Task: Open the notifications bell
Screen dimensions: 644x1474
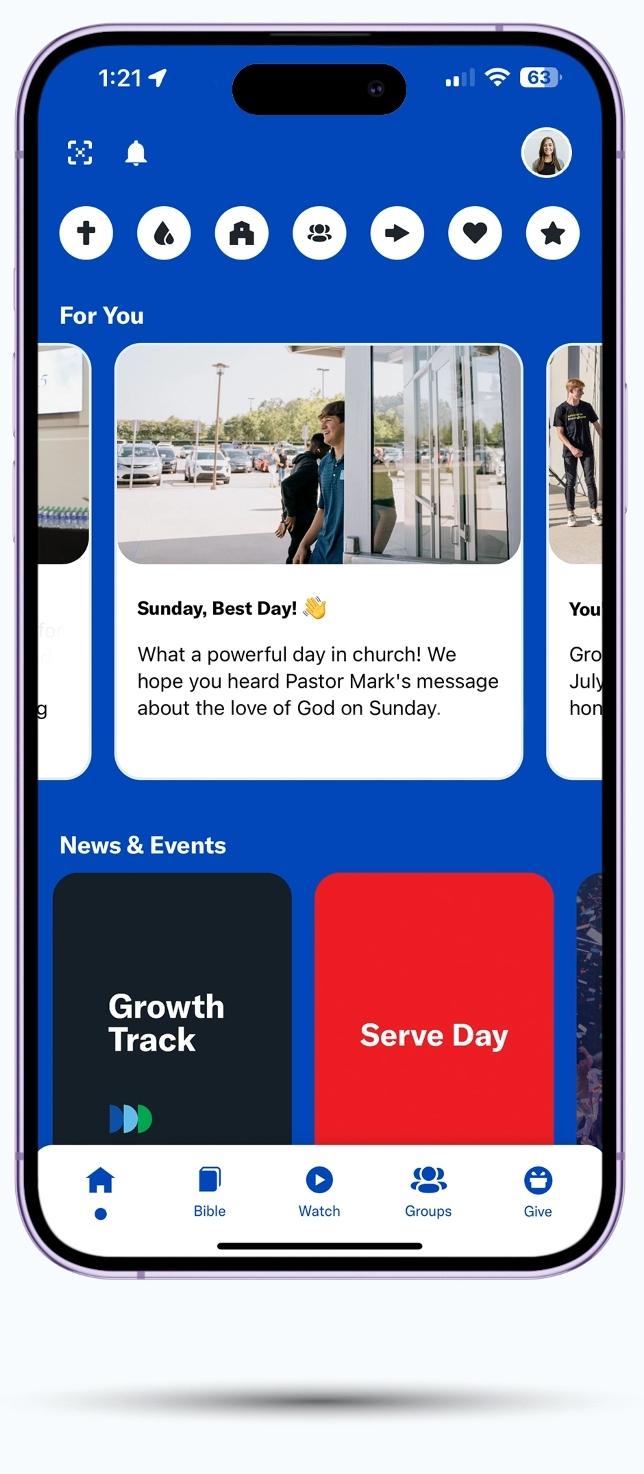Action: (136, 153)
